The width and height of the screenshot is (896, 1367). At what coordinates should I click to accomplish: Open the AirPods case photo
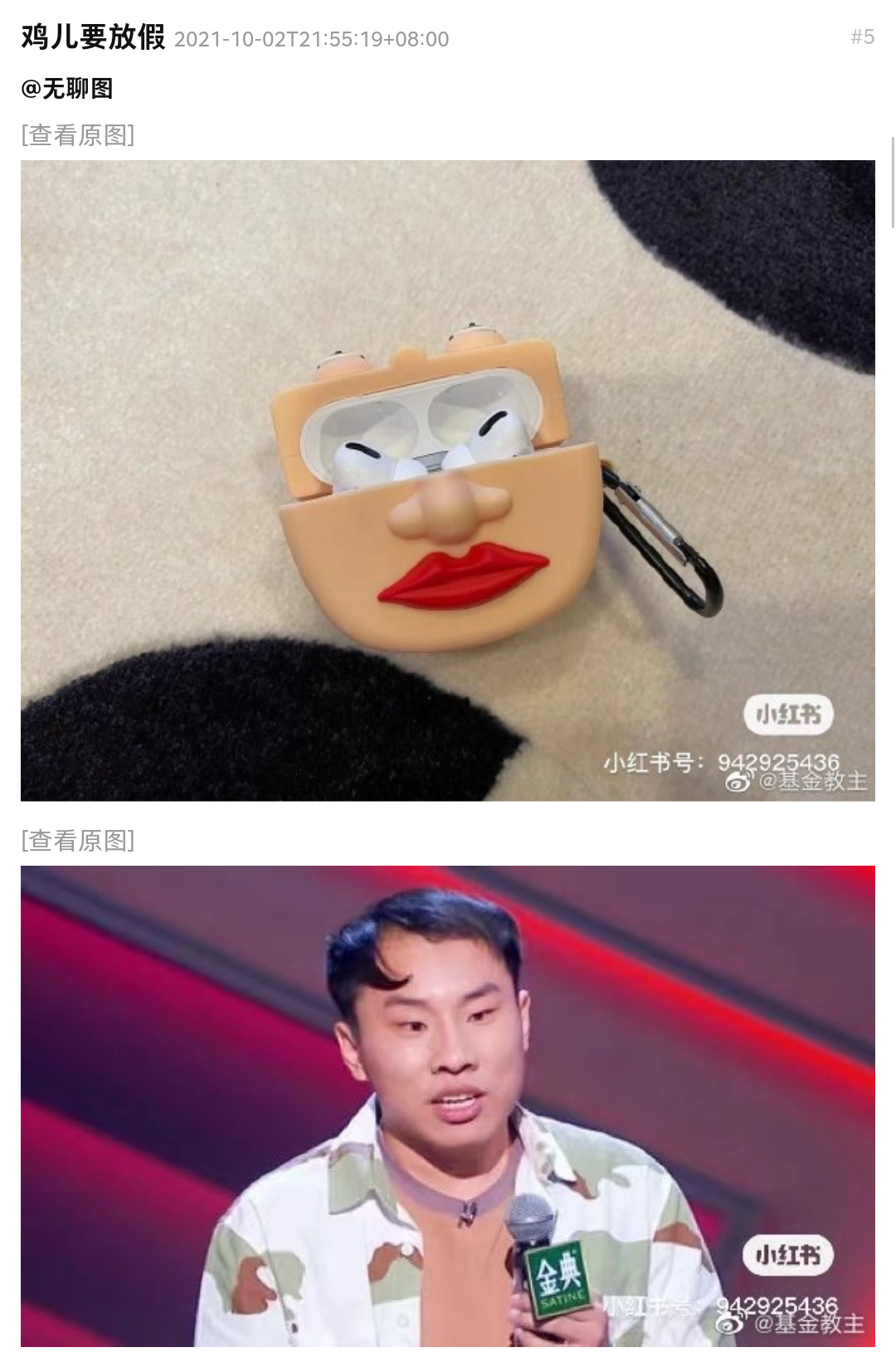click(448, 480)
